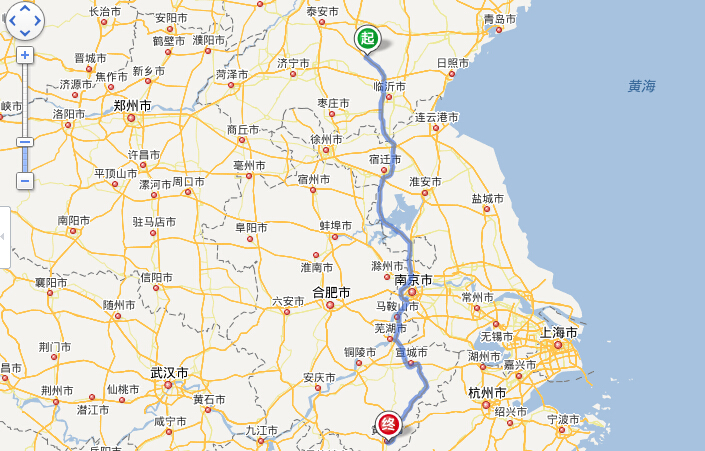
Task: Expand the side panel arrow handle
Action: point(4,236)
